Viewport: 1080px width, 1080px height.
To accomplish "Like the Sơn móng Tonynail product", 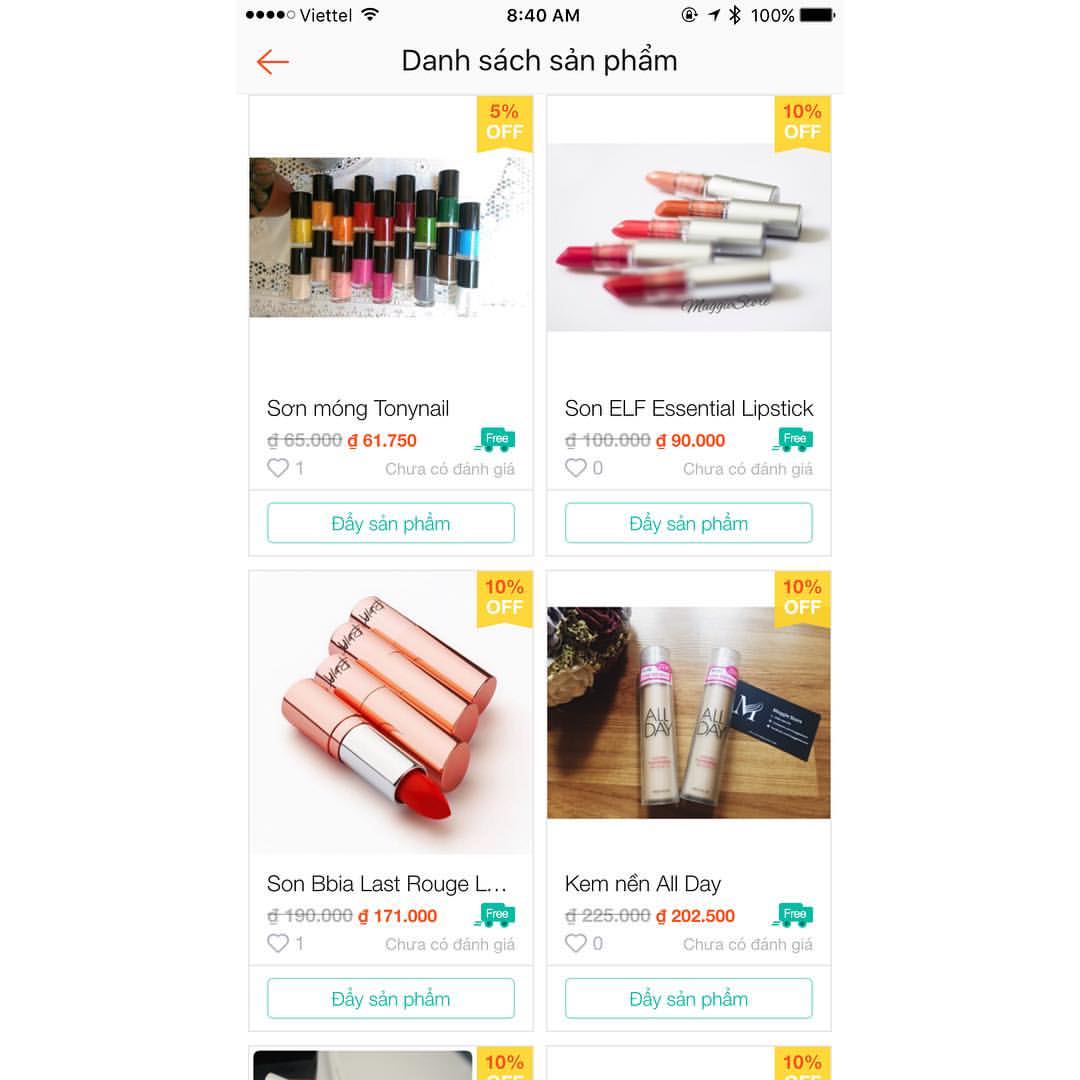I will tap(278, 468).
